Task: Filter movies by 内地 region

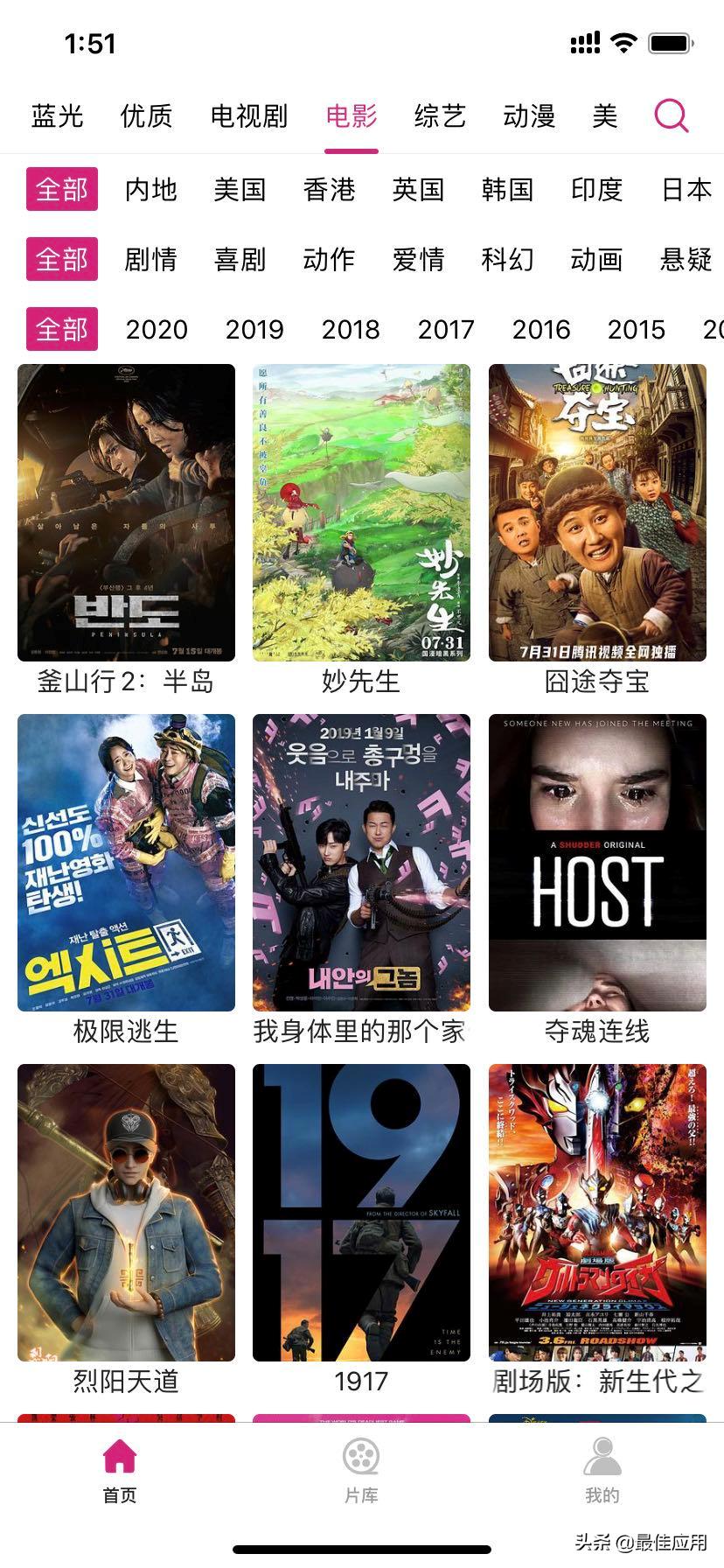Action: coord(151,189)
